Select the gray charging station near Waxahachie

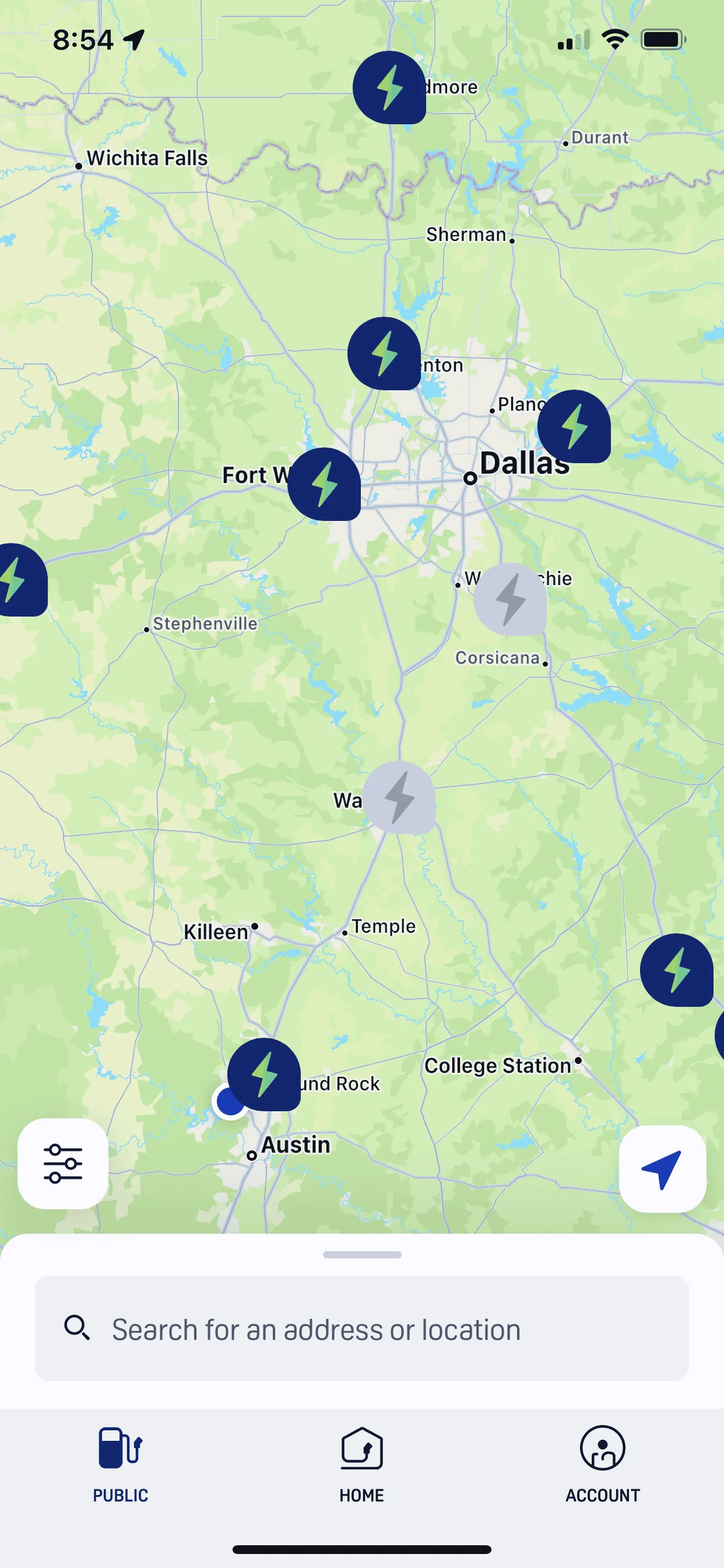tap(510, 599)
